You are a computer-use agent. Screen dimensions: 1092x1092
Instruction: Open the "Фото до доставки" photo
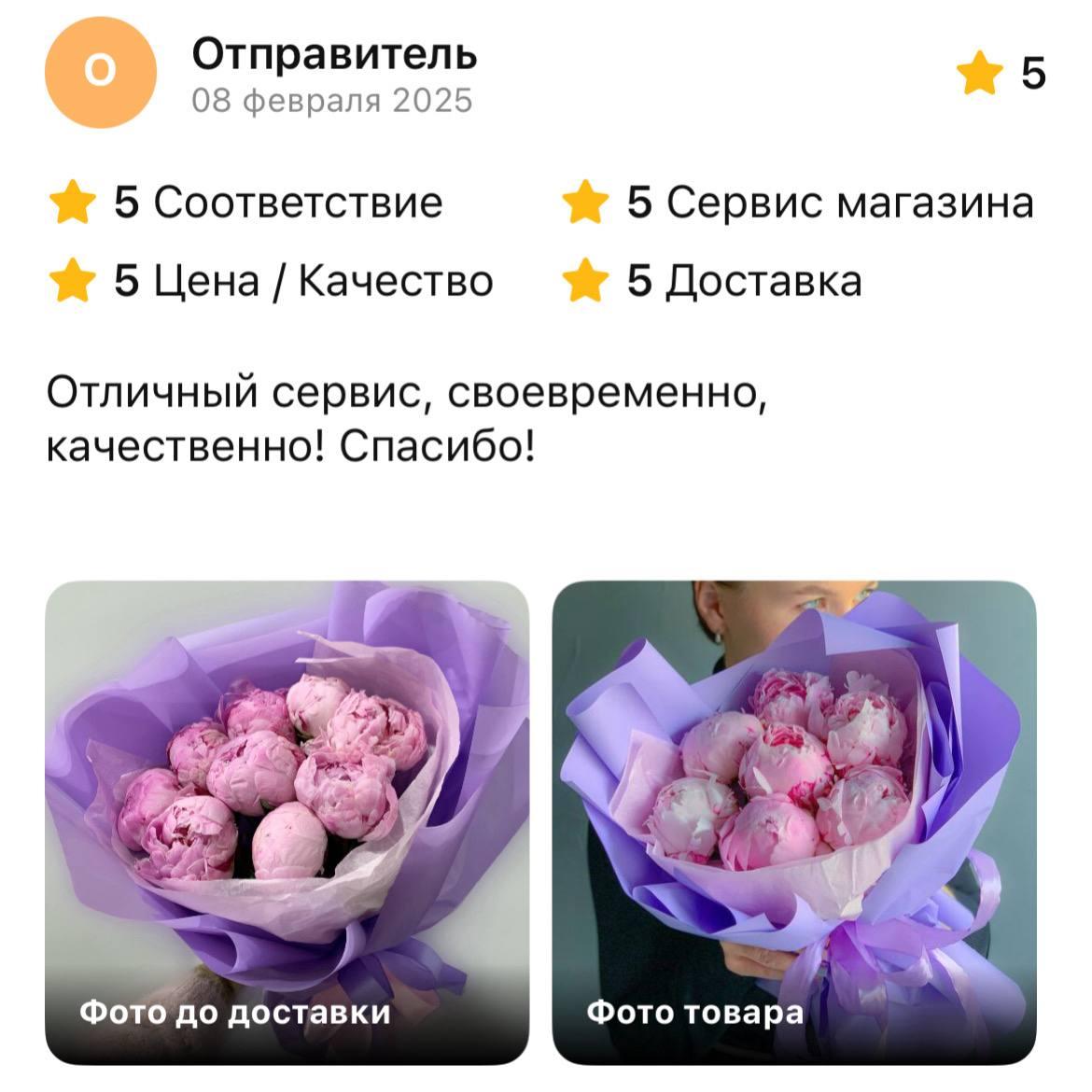[287, 821]
